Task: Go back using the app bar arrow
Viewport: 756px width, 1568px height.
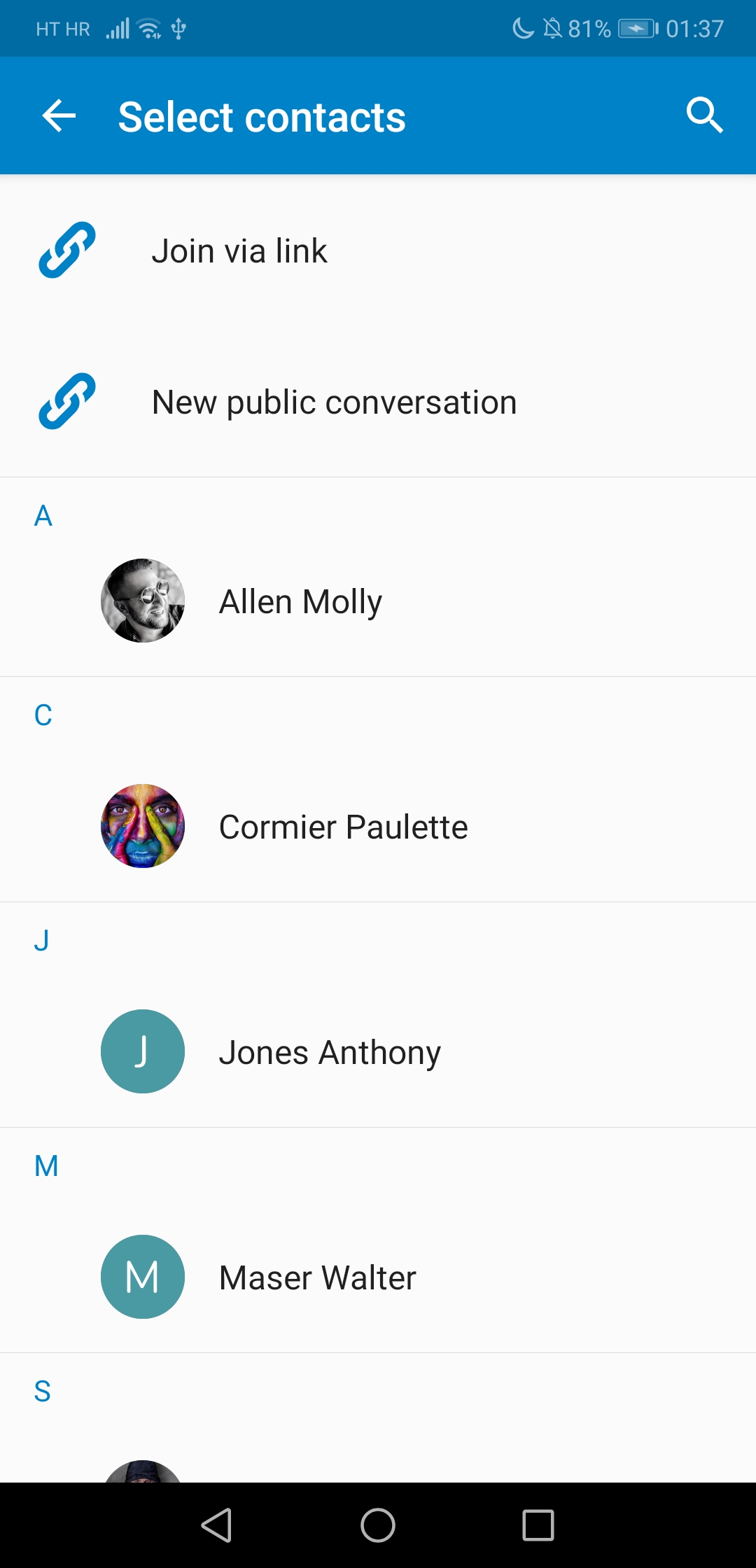Action: [59, 115]
